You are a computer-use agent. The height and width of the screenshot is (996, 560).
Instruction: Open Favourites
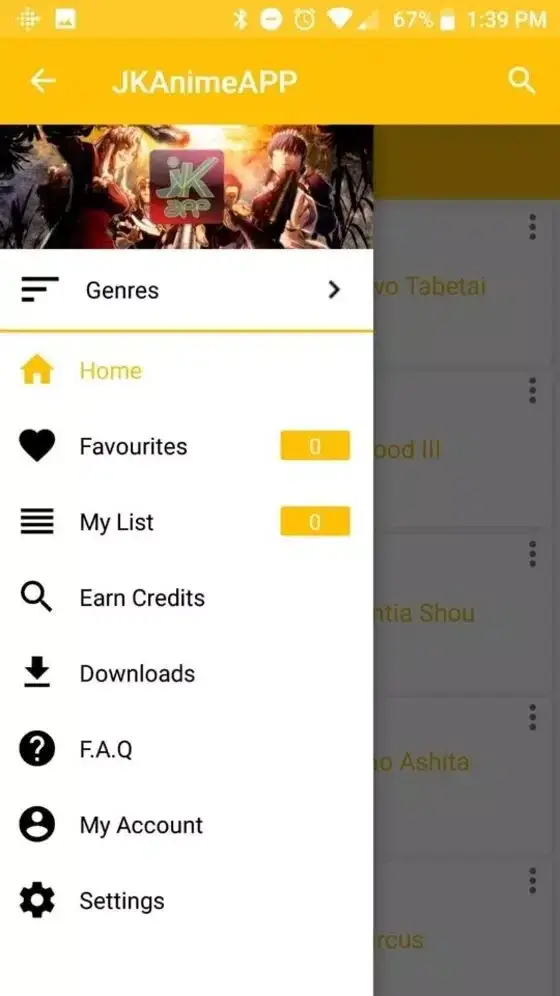click(186, 446)
